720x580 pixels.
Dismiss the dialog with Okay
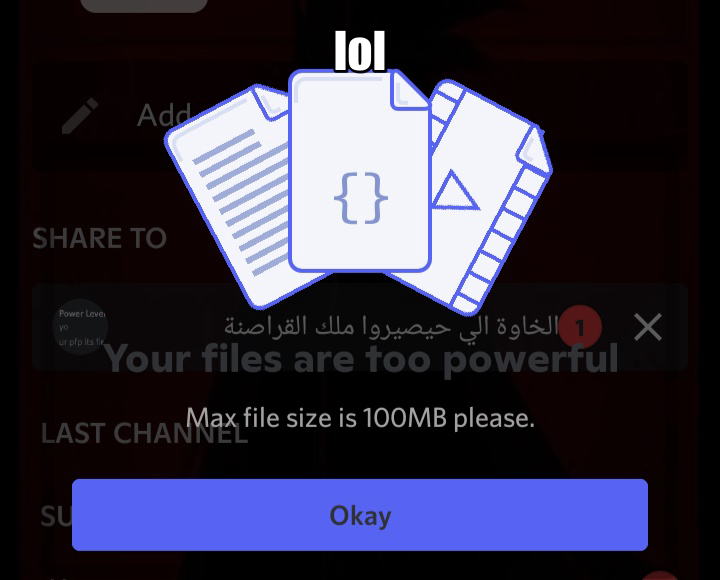point(360,515)
